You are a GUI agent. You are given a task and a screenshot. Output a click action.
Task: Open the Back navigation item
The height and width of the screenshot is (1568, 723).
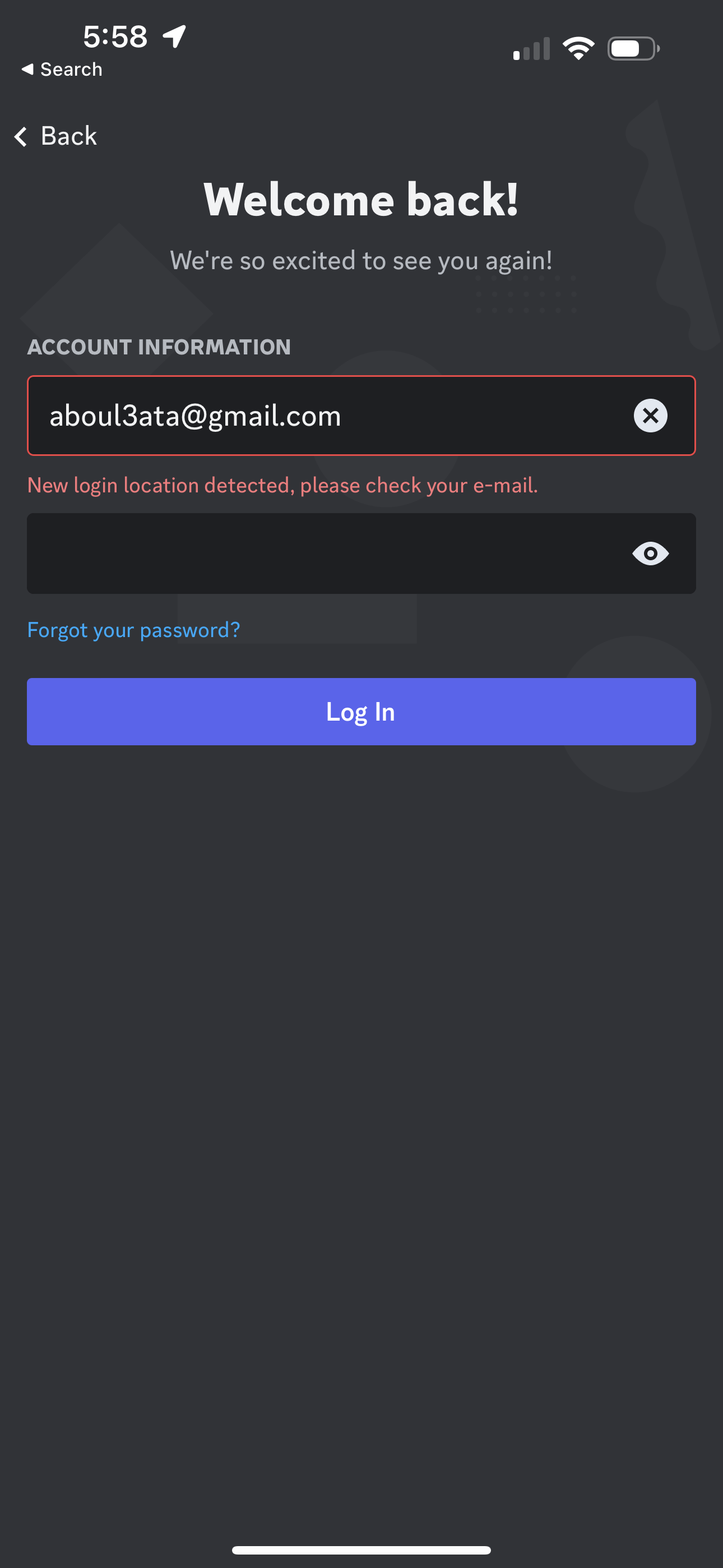pyautogui.click(x=55, y=135)
